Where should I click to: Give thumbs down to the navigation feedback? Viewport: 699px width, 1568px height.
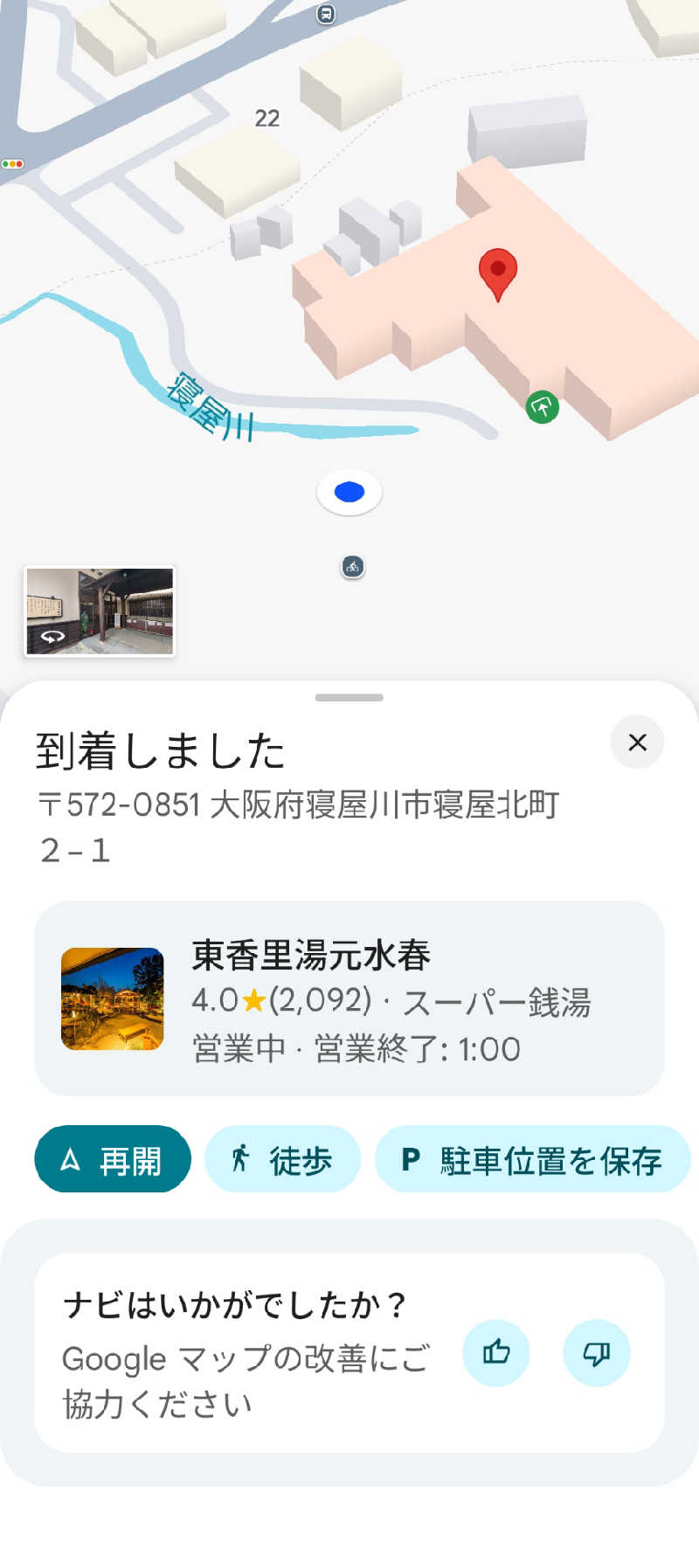click(596, 1350)
